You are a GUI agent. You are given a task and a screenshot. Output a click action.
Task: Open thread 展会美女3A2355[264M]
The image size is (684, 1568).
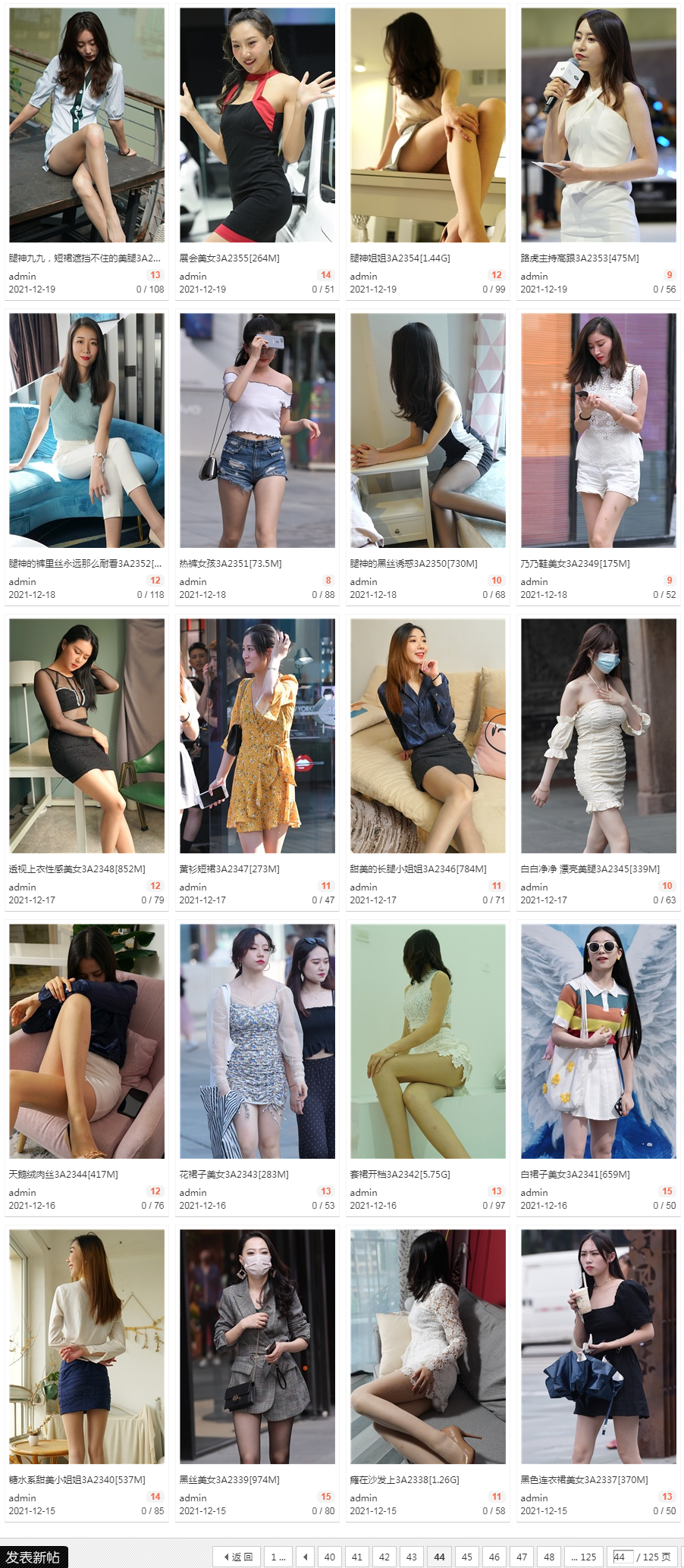229,258
